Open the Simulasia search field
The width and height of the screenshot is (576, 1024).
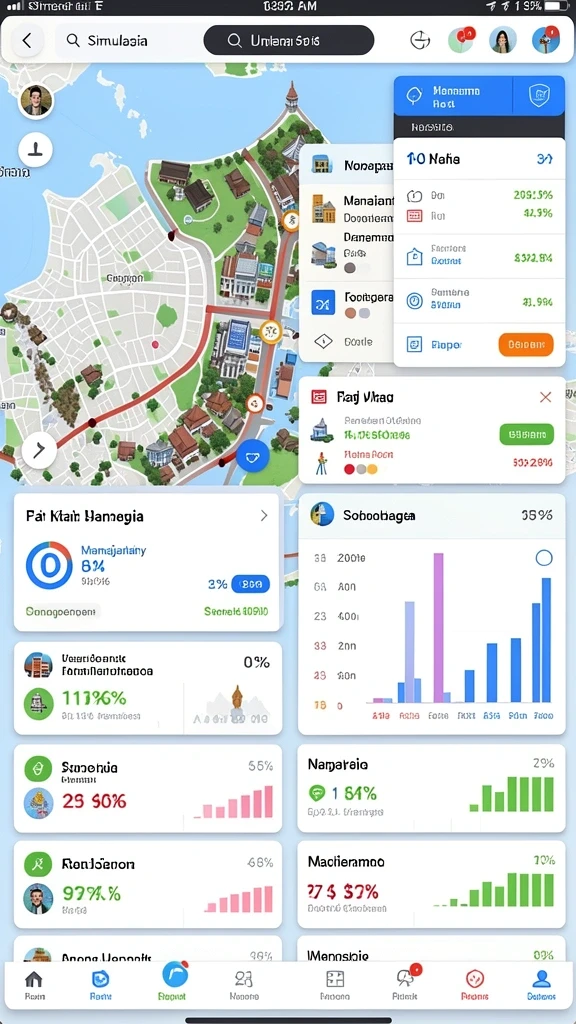pyautogui.click(x=125, y=40)
